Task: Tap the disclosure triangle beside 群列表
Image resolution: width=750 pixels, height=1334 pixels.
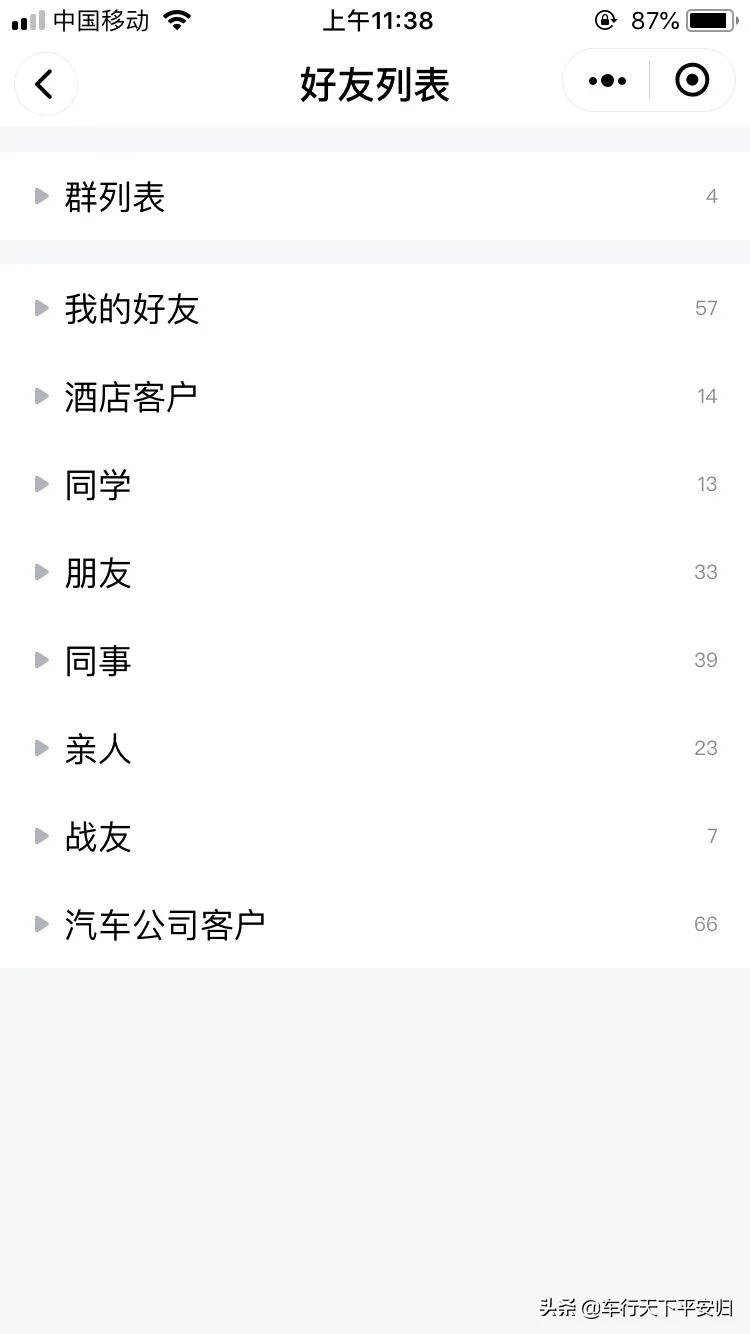Action: click(x=41, y=196)
